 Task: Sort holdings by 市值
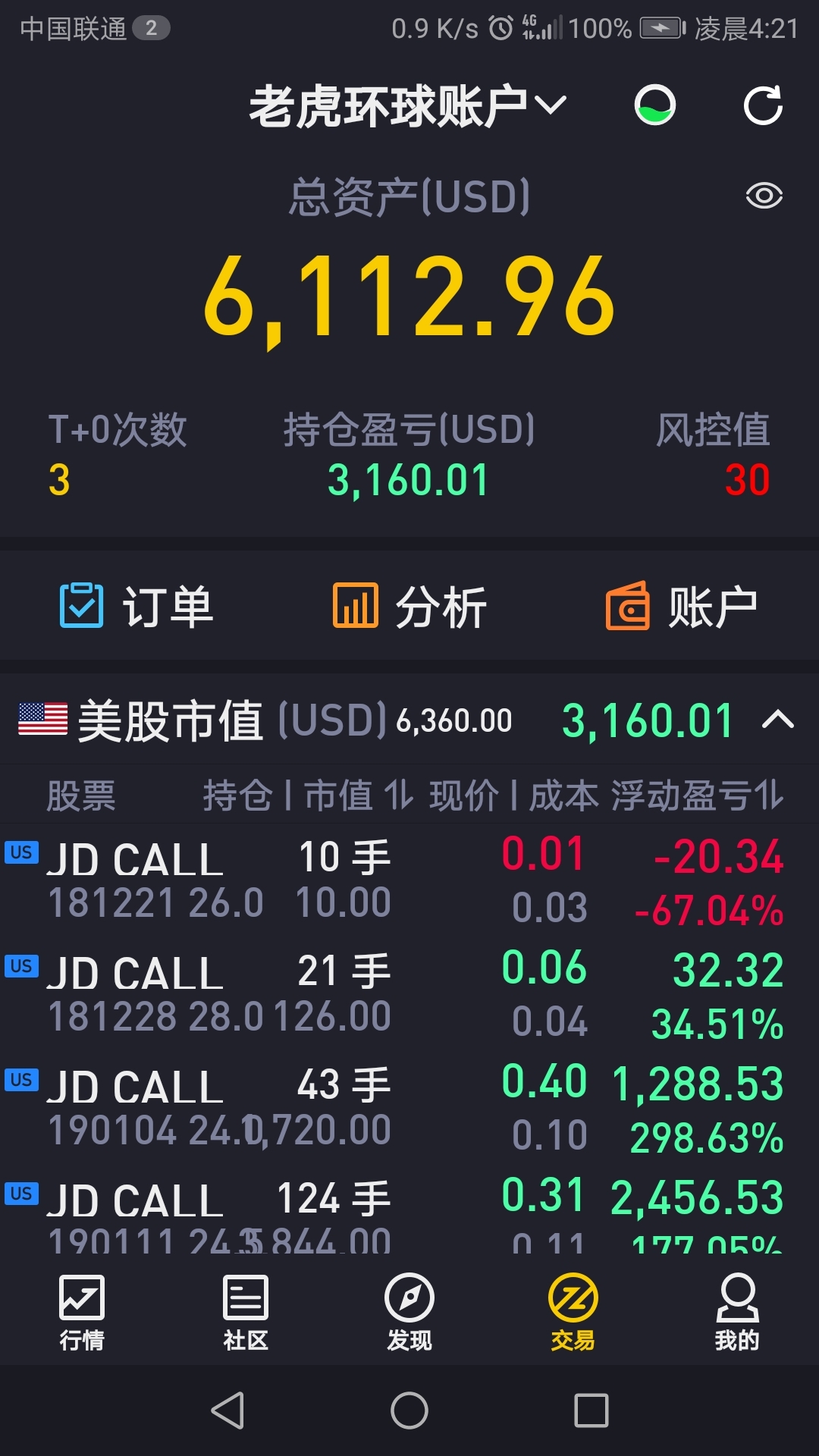359,795
